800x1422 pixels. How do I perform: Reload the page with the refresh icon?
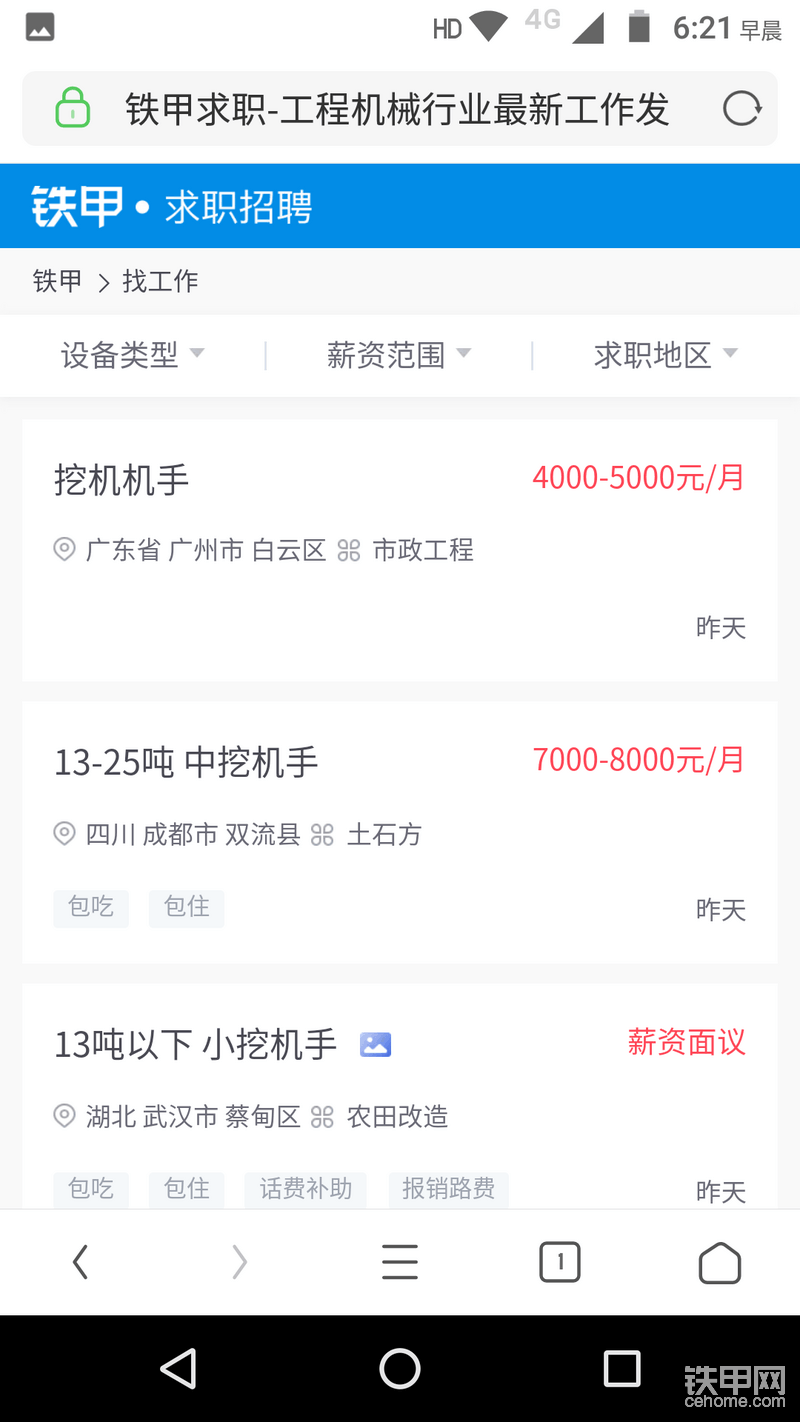(x=742, y=108)
